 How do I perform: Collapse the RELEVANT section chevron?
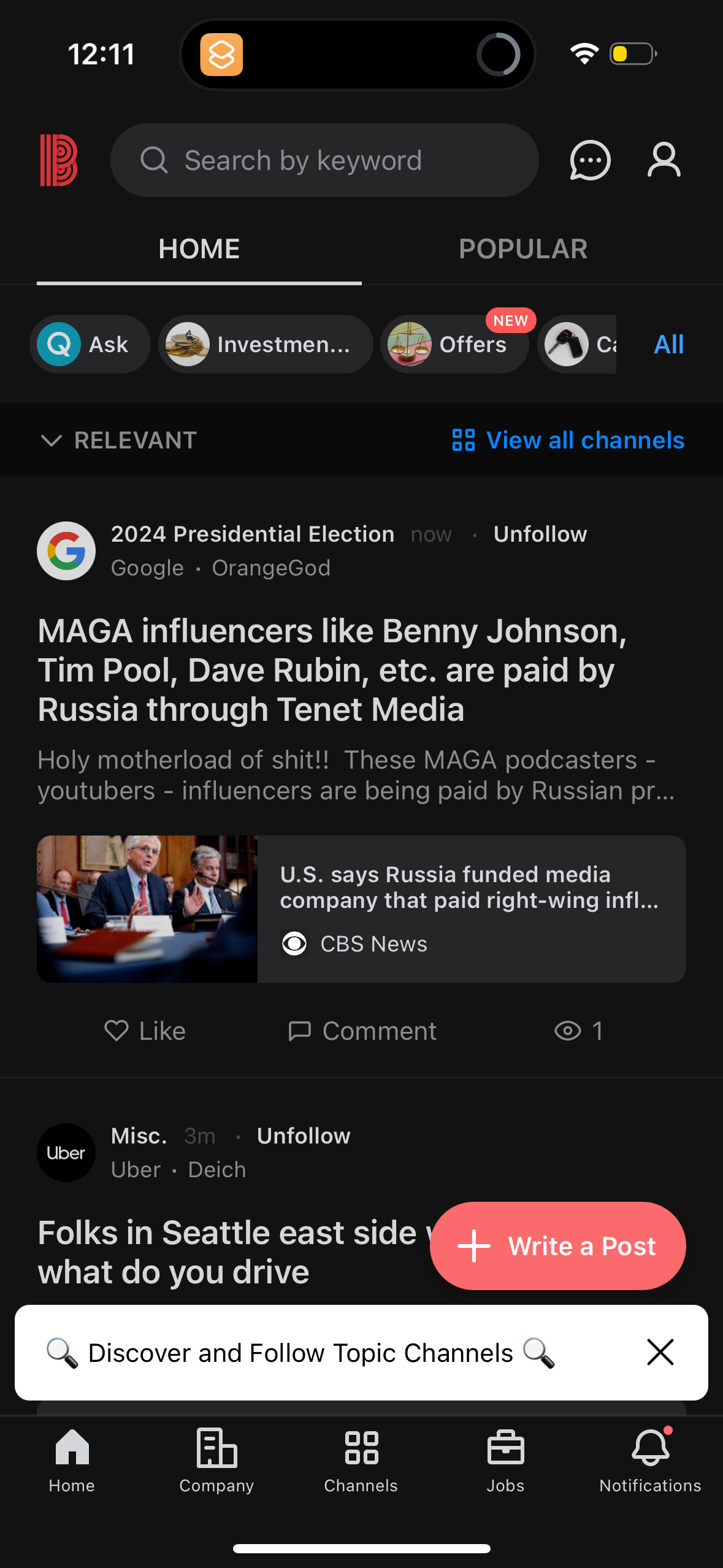click(52, 440)
